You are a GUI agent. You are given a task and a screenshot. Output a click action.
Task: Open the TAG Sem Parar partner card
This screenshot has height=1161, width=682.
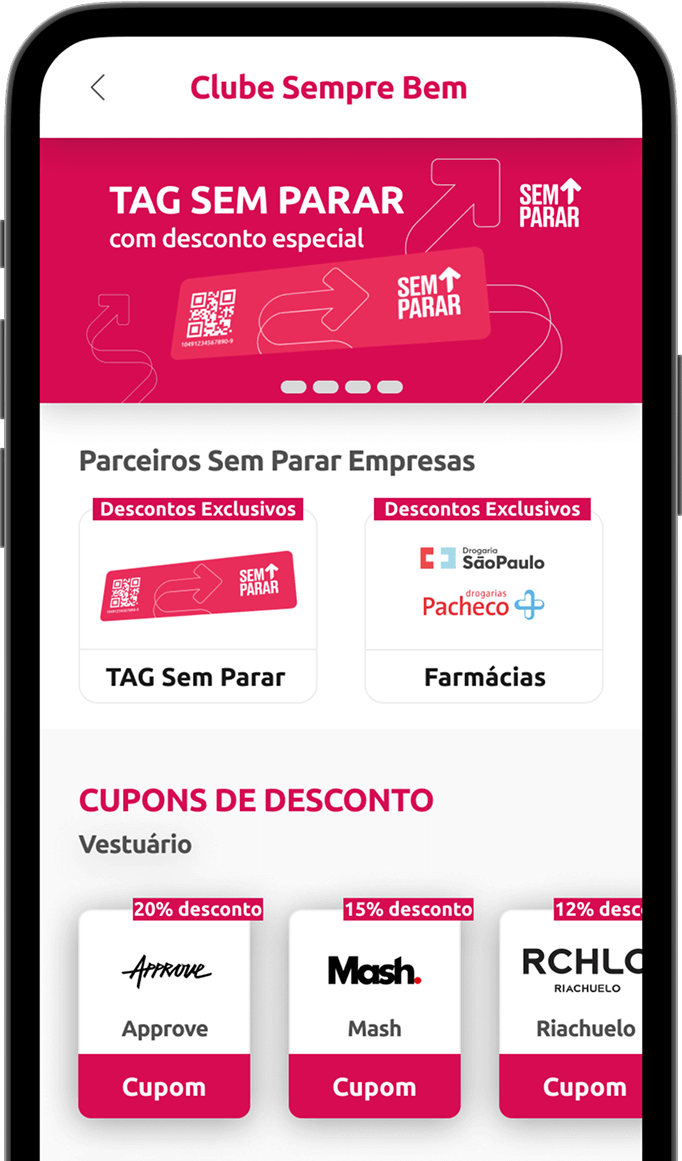[x=198, y=605]
